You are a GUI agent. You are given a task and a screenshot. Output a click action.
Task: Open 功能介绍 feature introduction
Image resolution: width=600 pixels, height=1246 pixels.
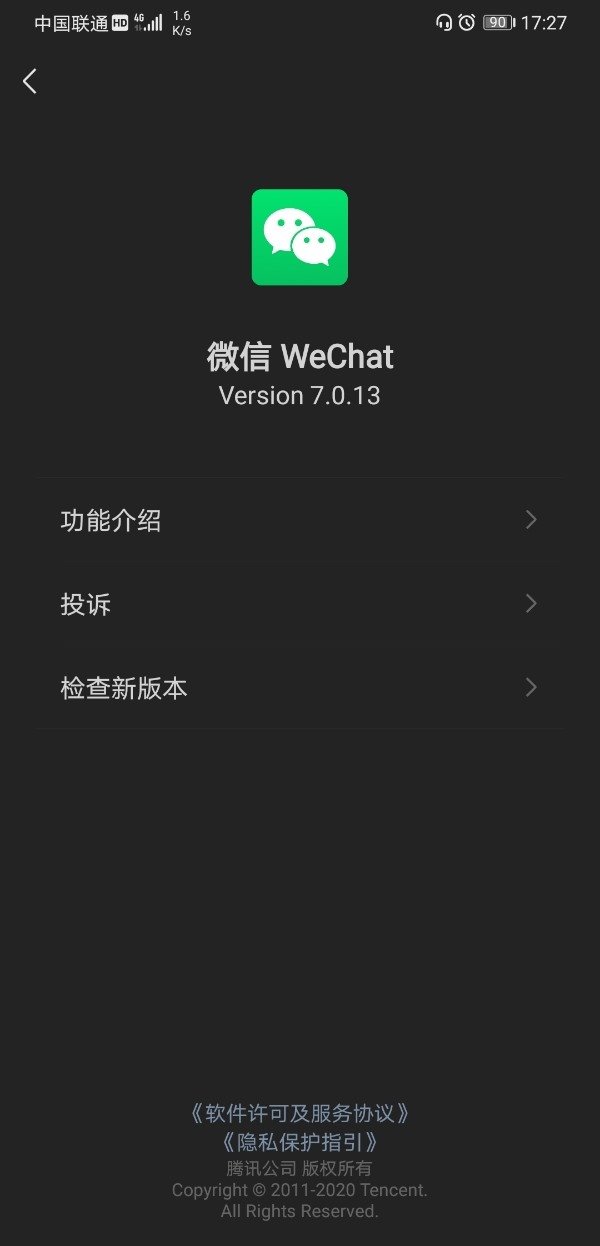coord(300,520)
